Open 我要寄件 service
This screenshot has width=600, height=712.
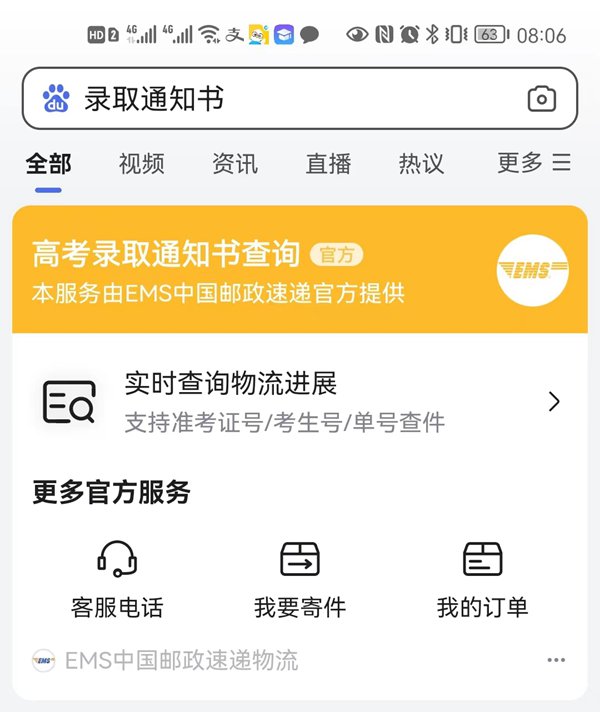300,579
